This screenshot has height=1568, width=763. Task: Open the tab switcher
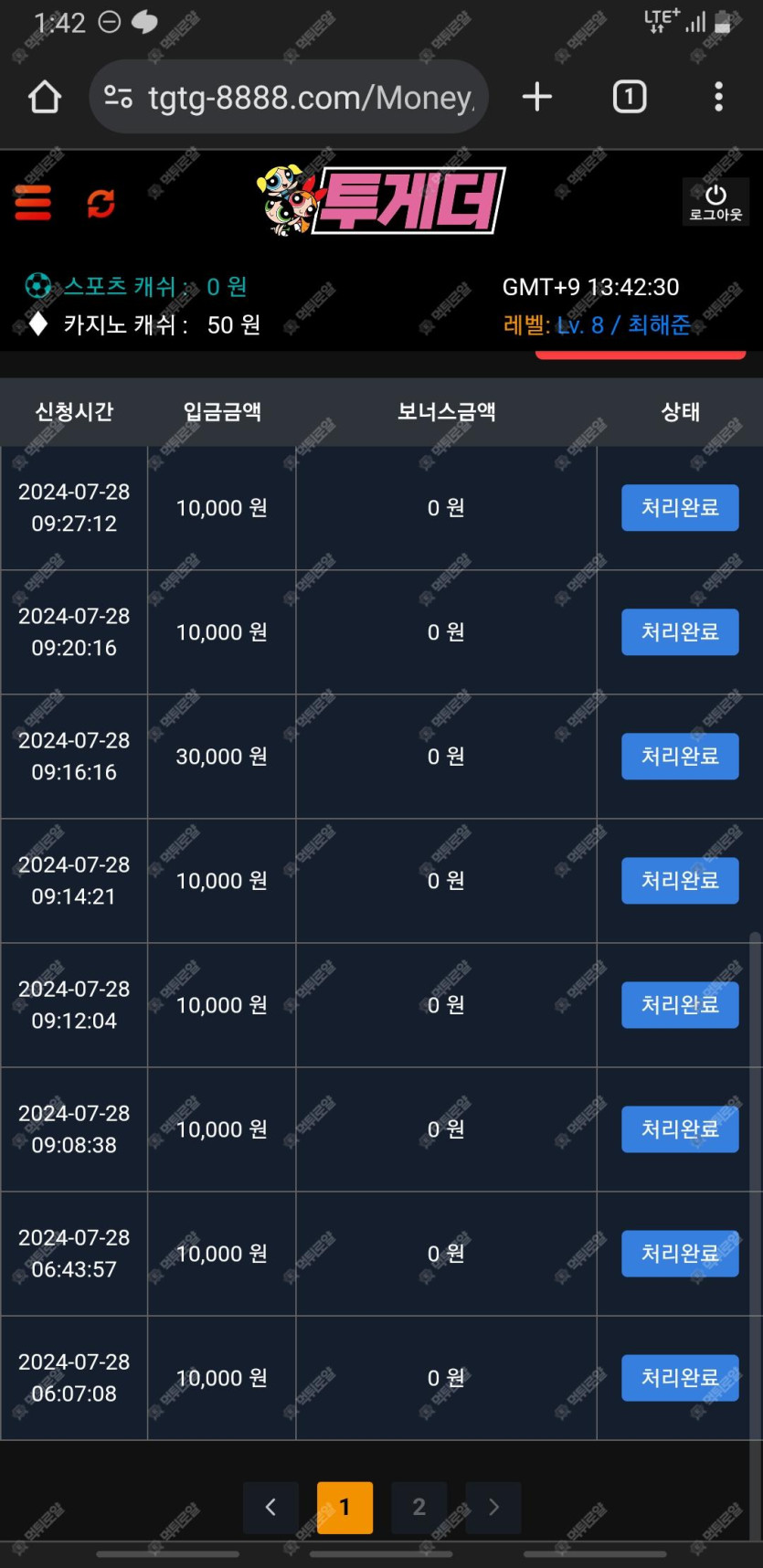pyautogui.click(x=629, y=97)
